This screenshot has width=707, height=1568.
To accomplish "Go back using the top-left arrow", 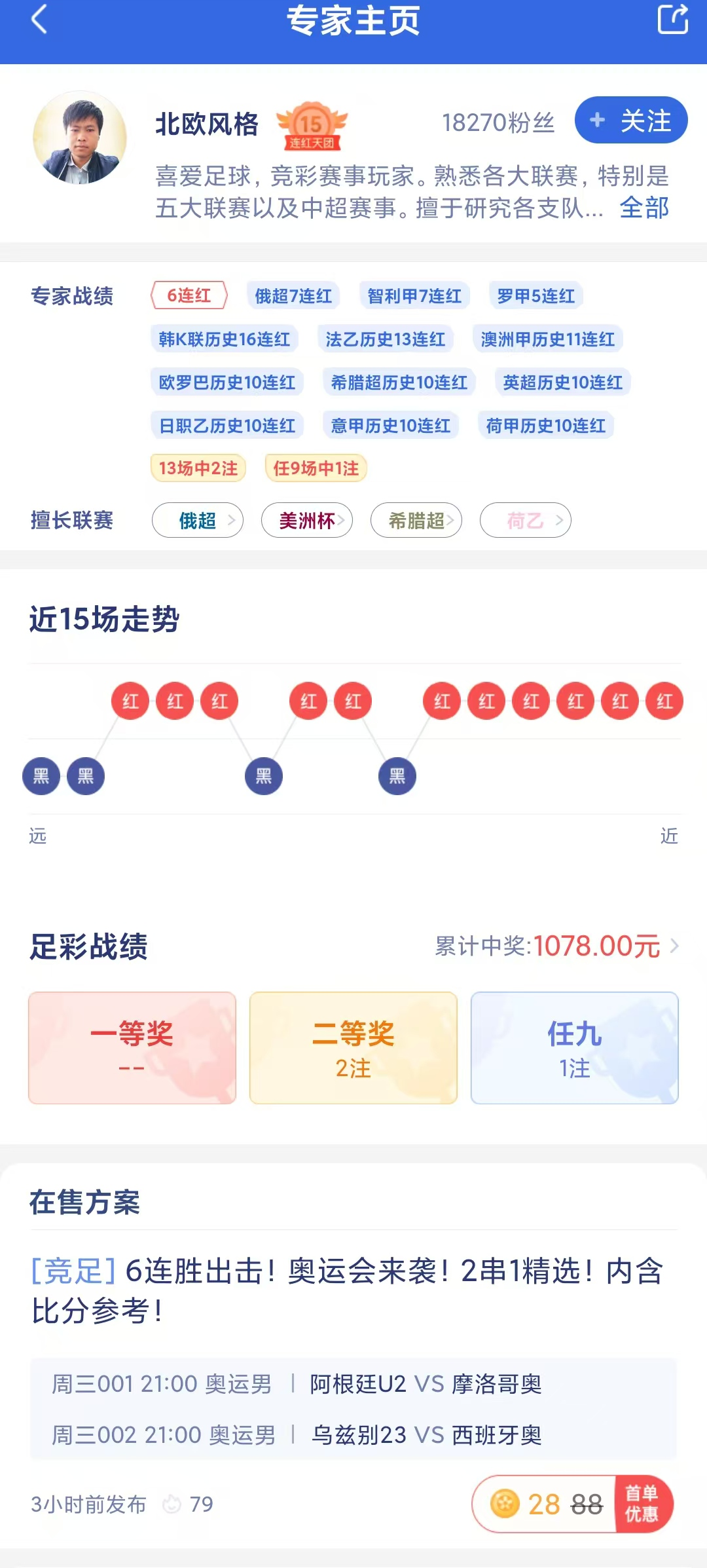I will pyautogui.click(x=39, y=19).
